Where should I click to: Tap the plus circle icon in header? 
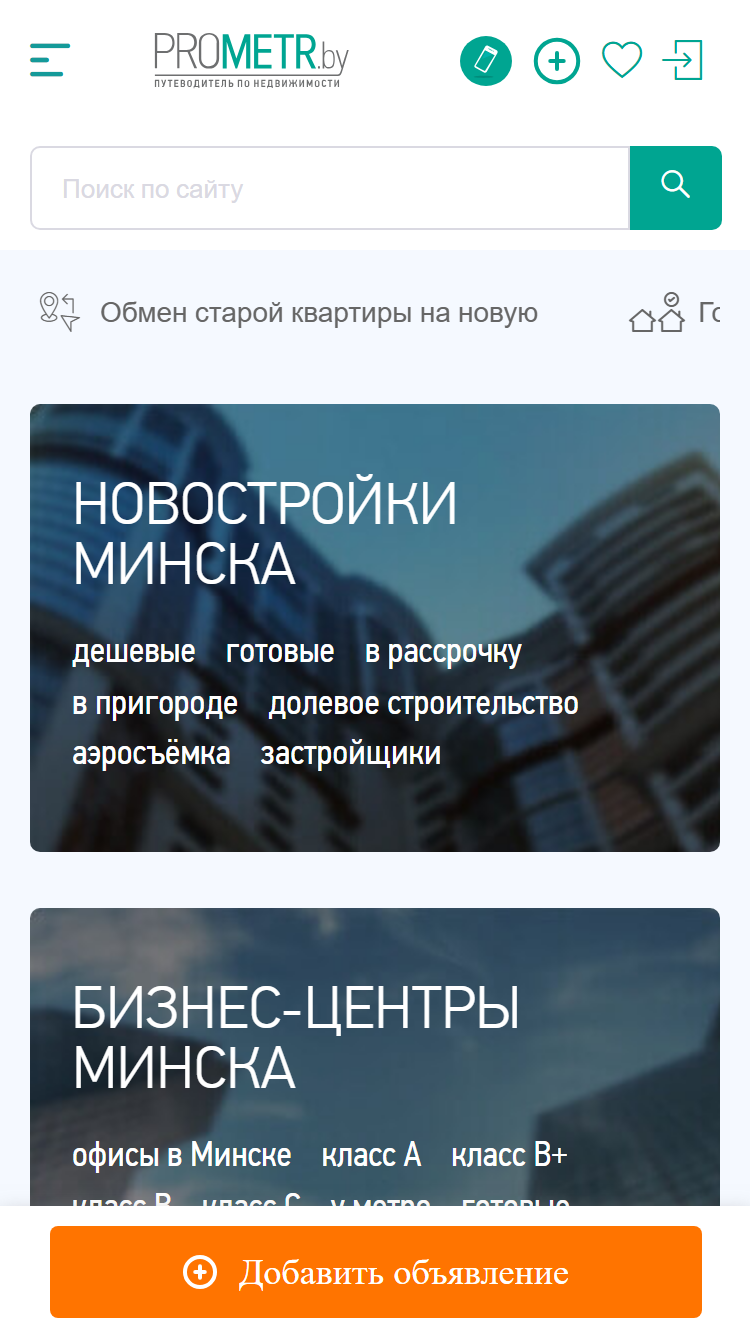pyautogui.click(x=557, y=61)
